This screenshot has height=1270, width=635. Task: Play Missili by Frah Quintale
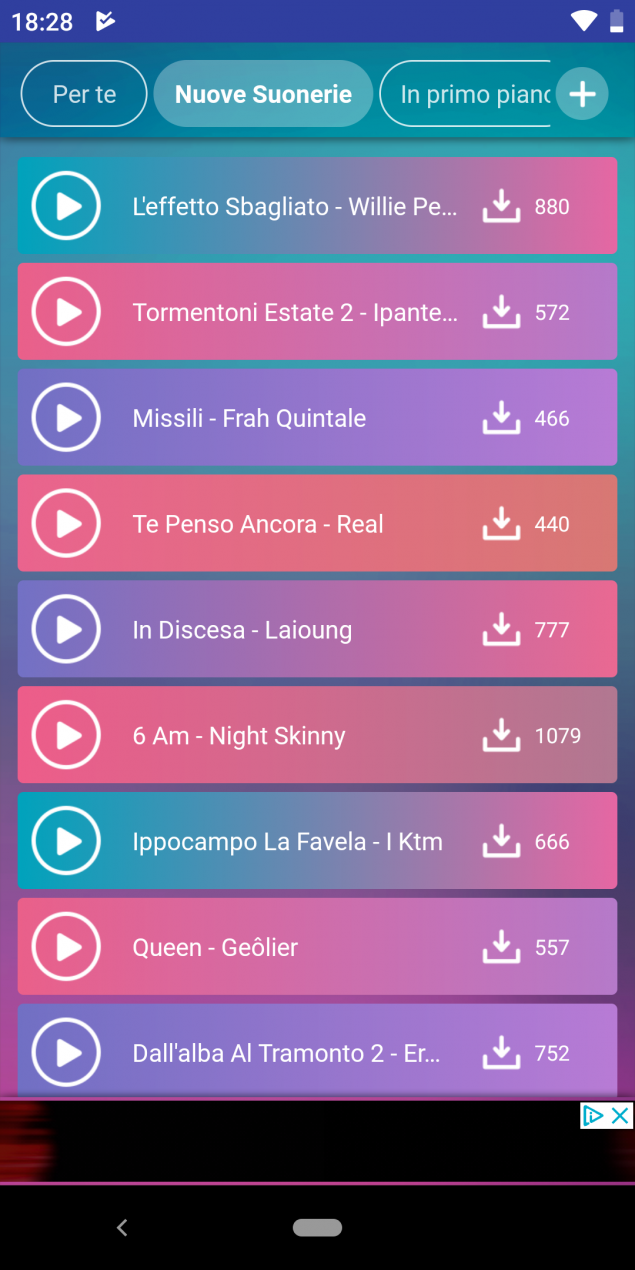tap(66, 418)
